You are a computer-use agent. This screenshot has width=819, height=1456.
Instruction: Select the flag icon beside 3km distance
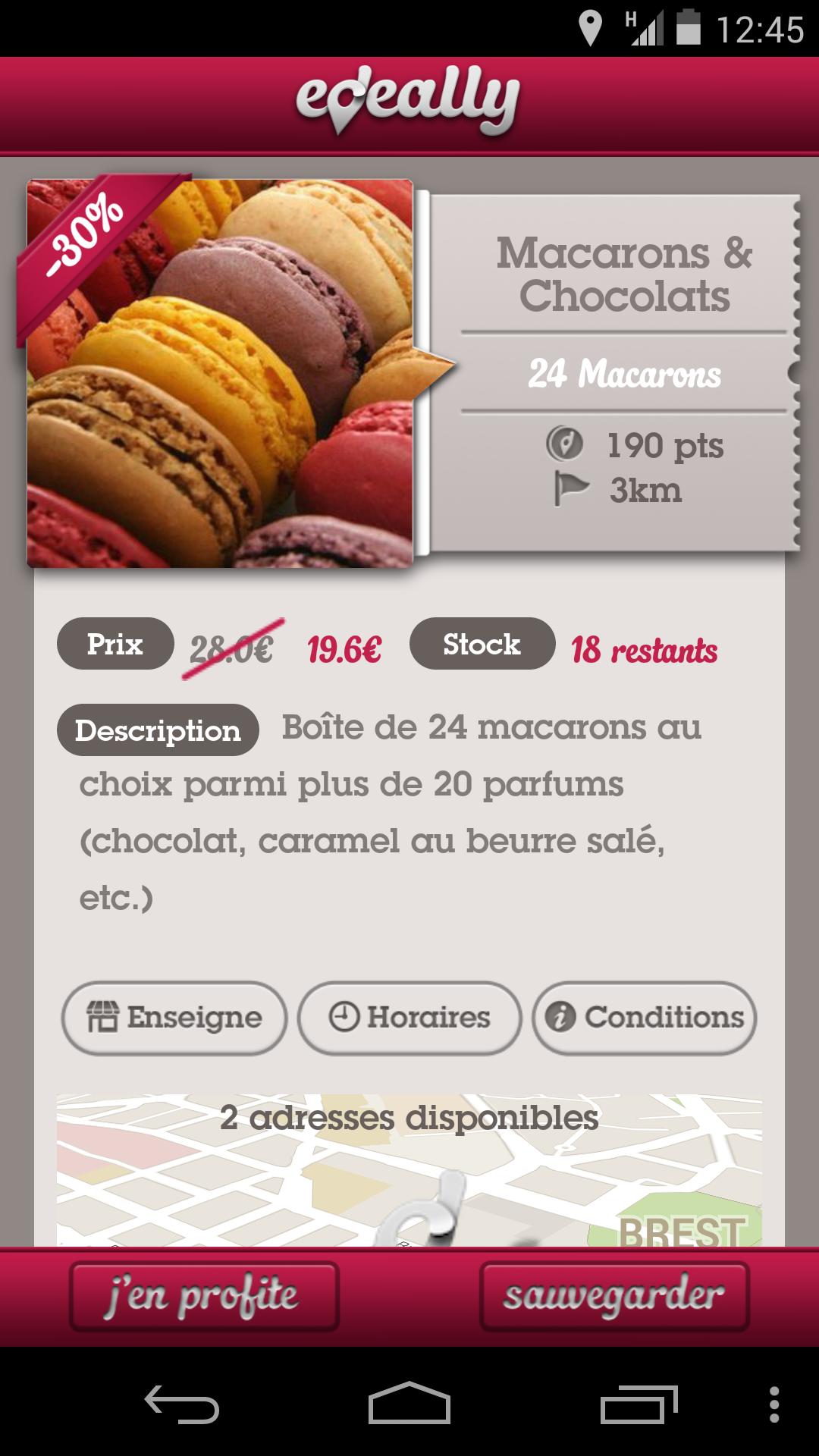click(x=569, y=491)
